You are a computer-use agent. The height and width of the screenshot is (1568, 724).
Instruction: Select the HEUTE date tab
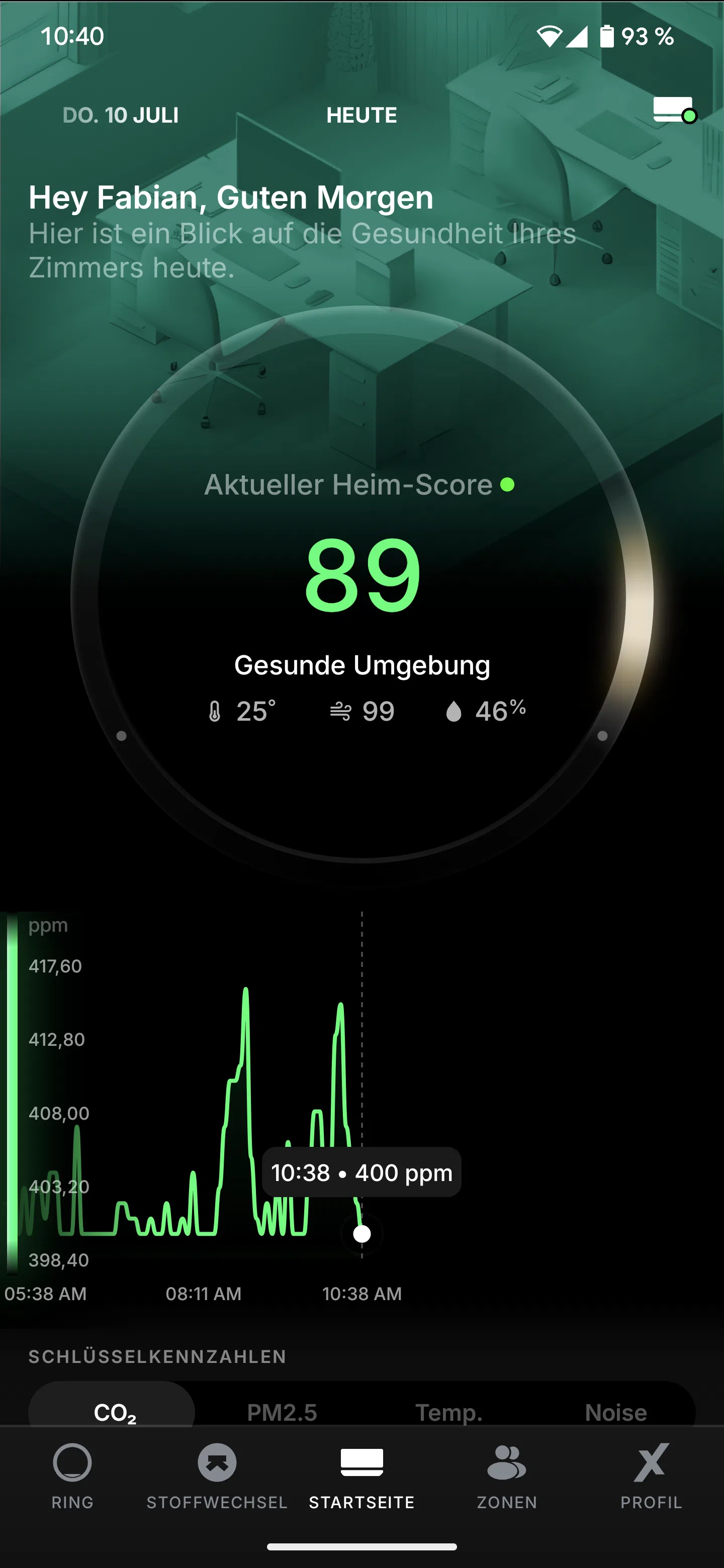pyautogui.click(x=361, y=115)
